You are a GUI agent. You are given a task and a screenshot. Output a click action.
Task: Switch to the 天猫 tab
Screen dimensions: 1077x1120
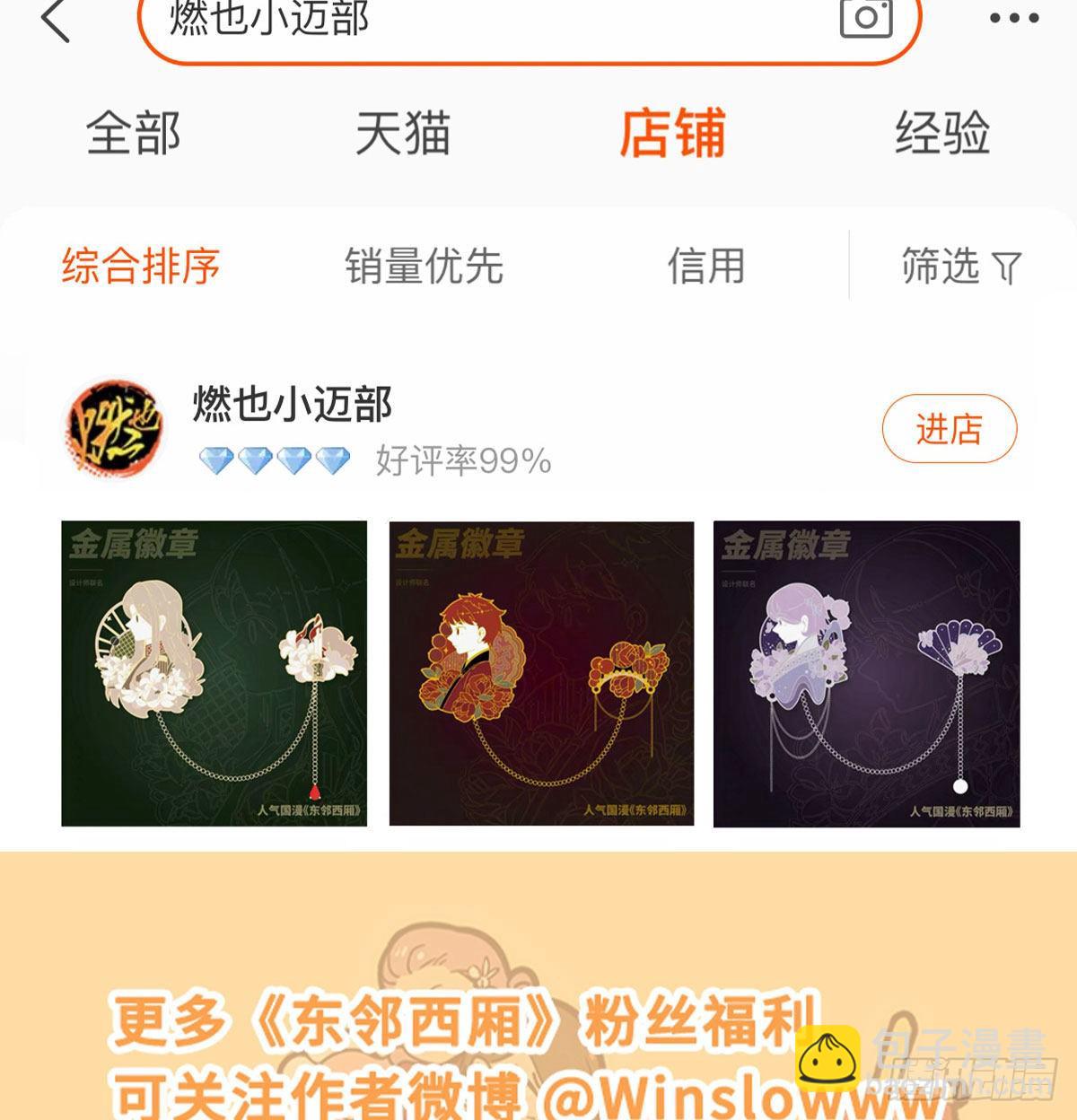[x=403, y=135]
